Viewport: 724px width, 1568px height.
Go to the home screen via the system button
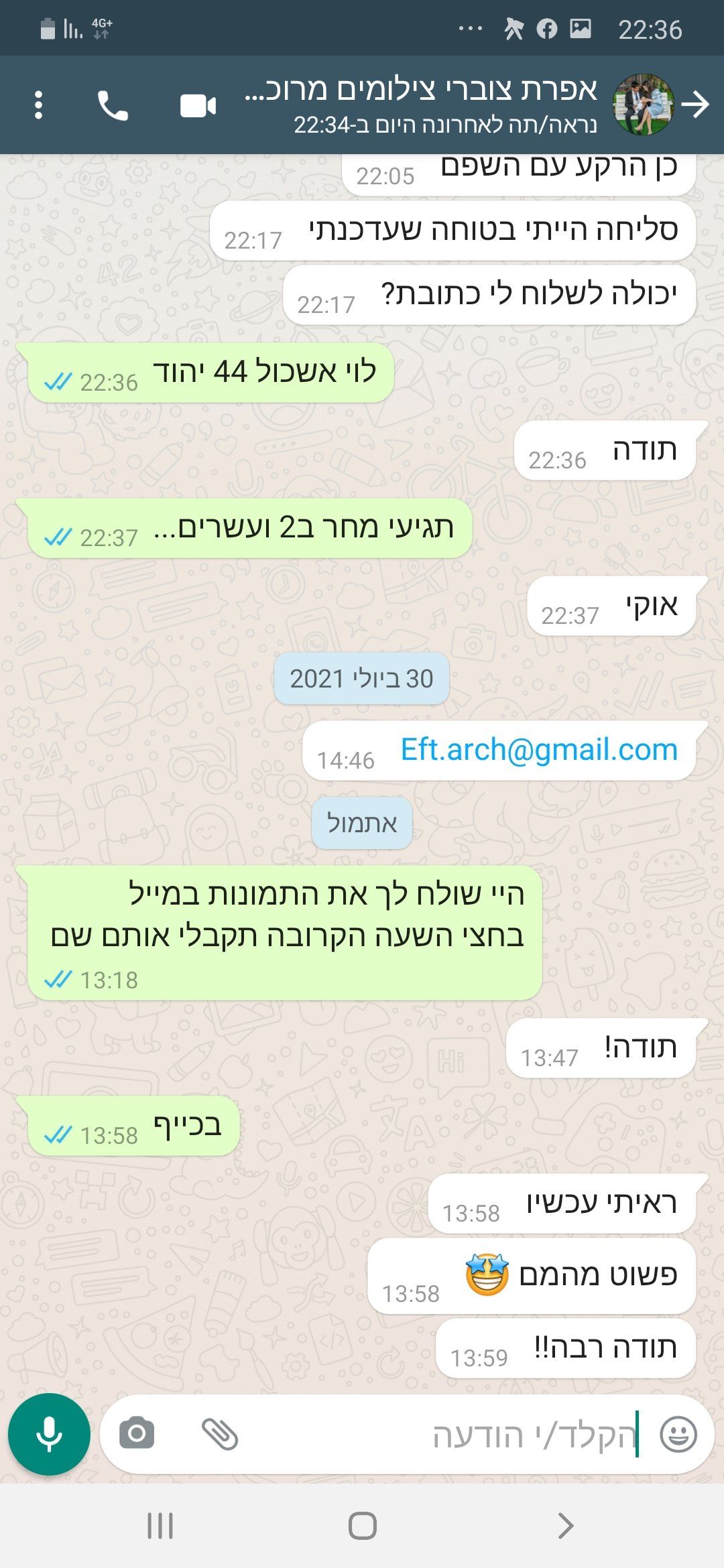pos(362,1526)
